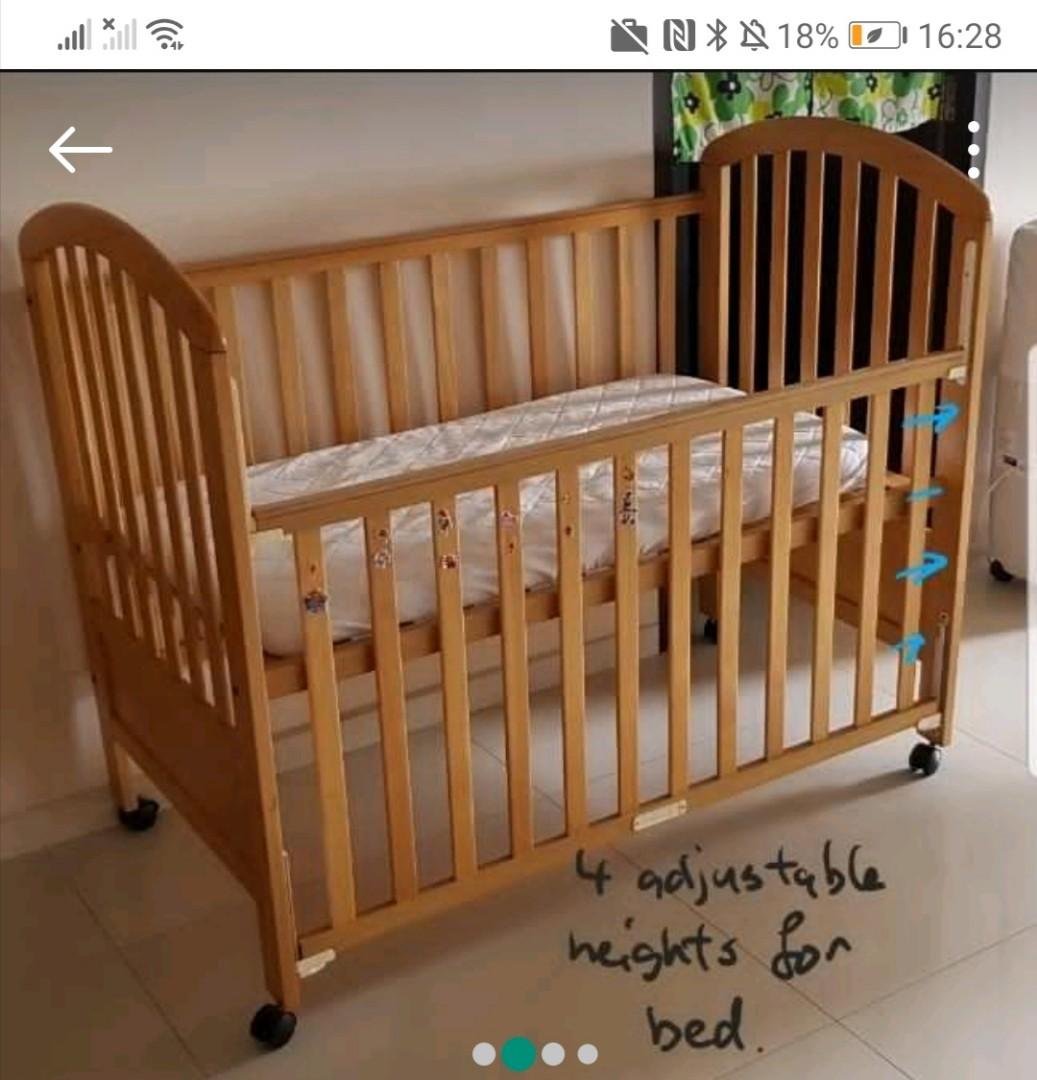The image size is (1037, 1080).
Task: Tap the back arrow icon
Action: (80, 150)
